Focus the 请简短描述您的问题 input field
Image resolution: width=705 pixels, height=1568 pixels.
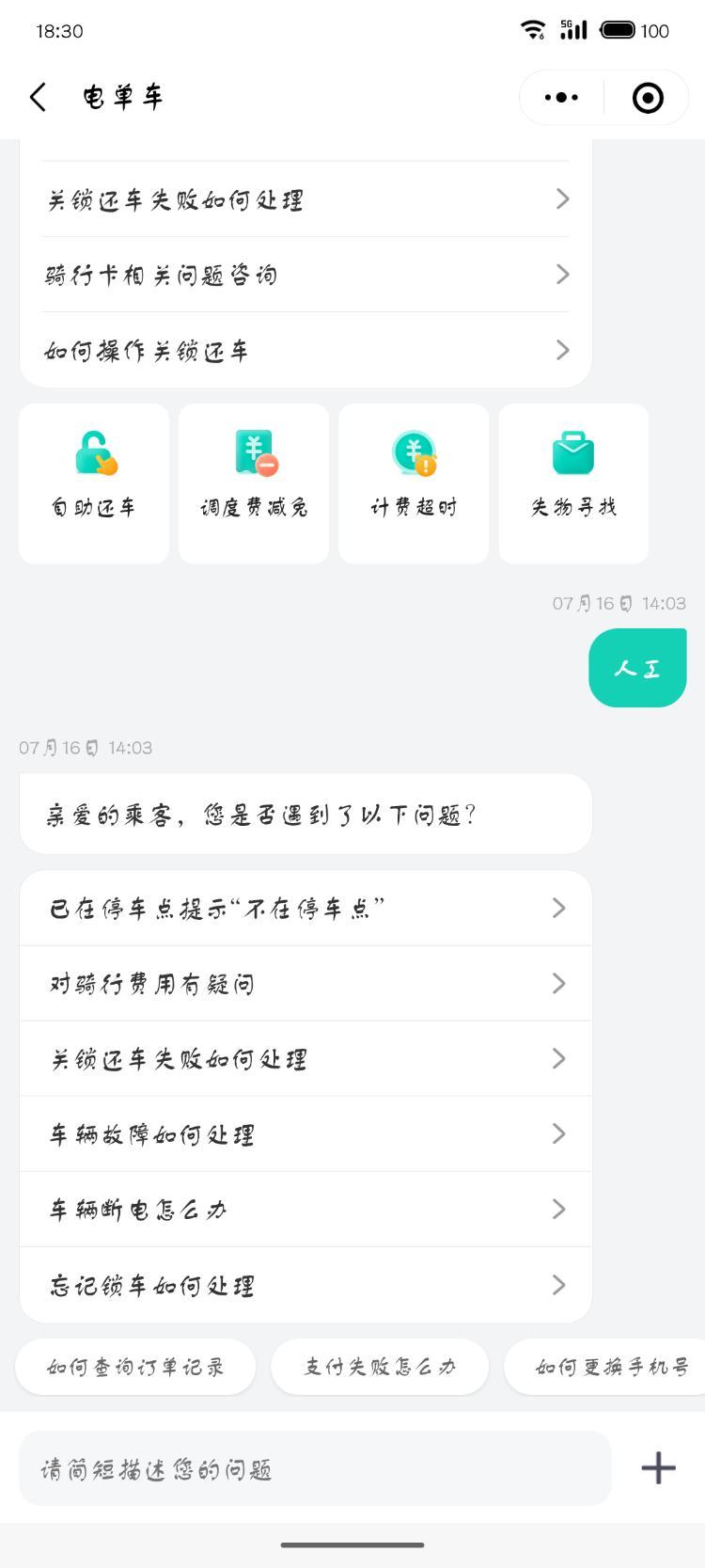pyautogui.click(x=315, y=1468)
